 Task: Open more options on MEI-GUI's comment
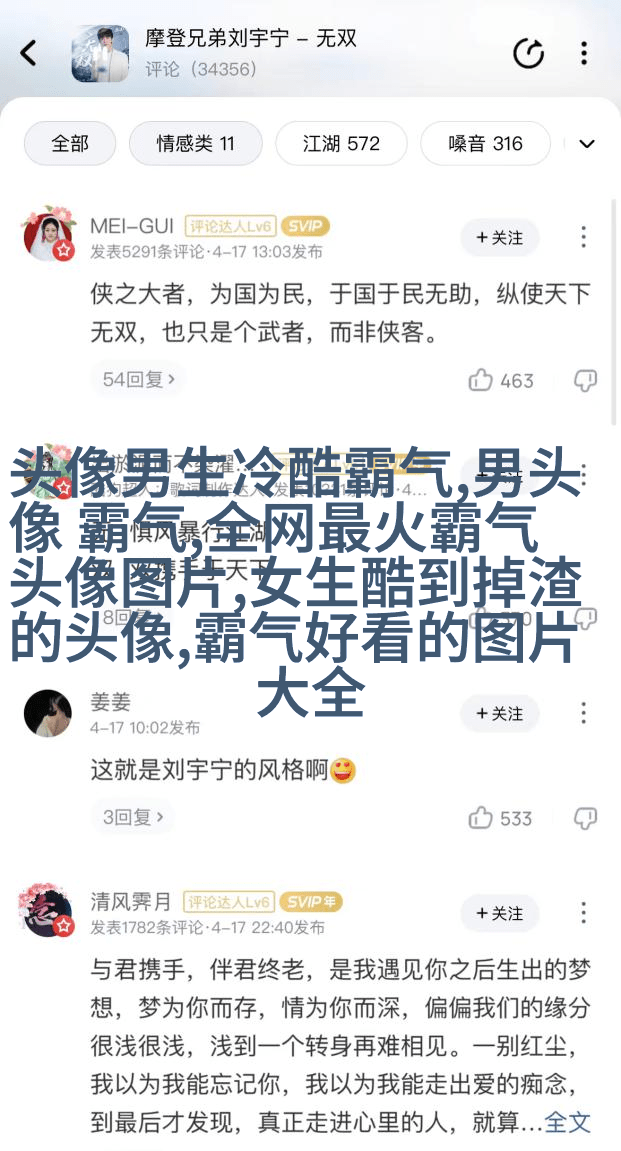point(584,238)
